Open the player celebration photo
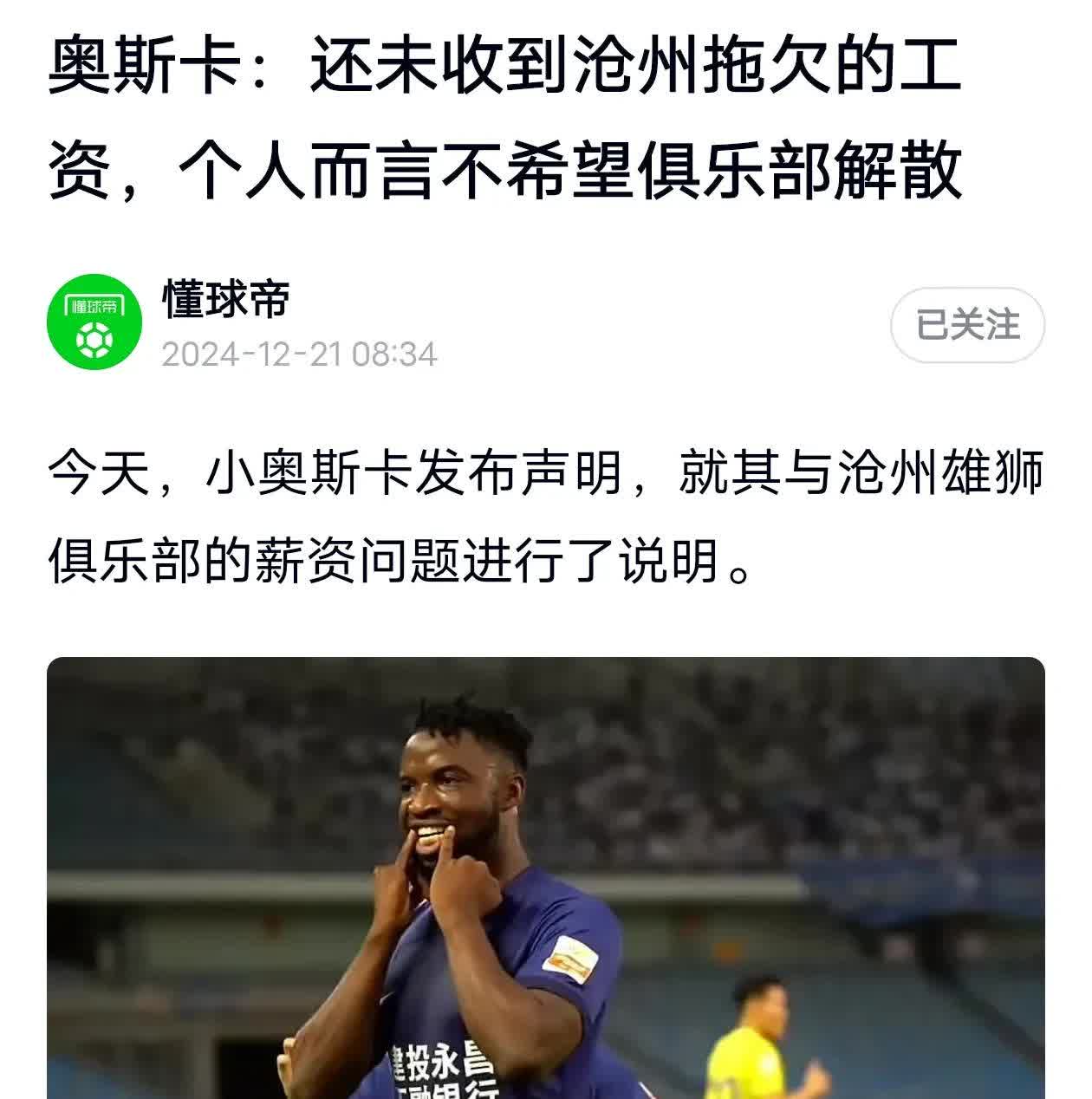The height and width of the screenshot is (1099, 1092). tap(546, 875)
